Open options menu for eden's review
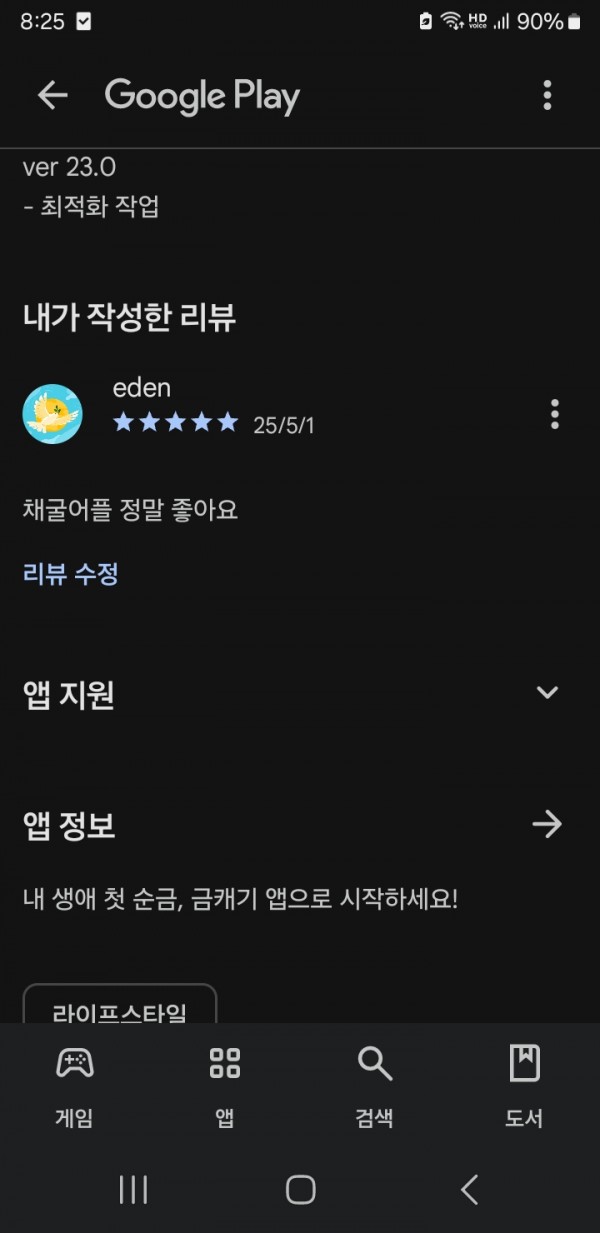The height and width of the screenshot is (1233, 600). [x=554, y=413]
